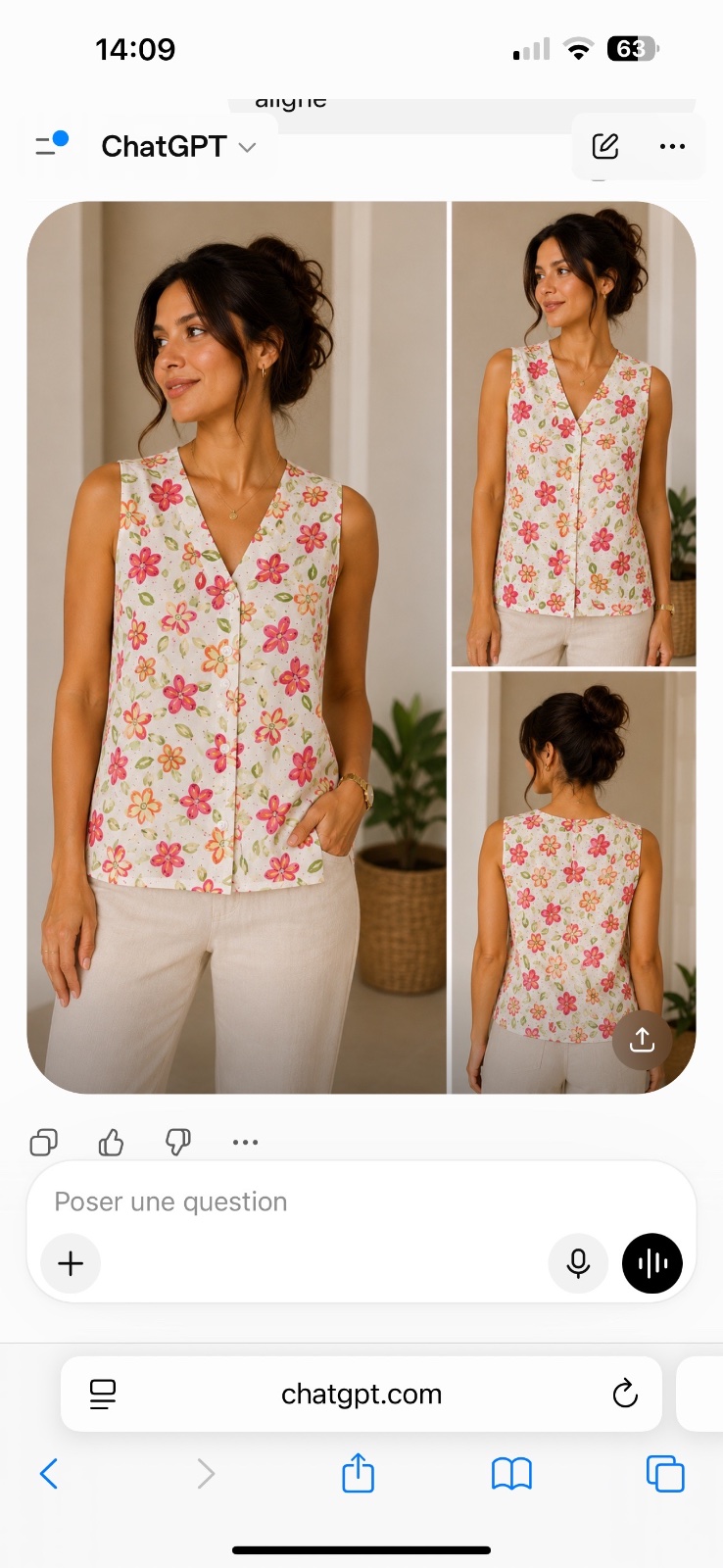Viewport: 723px width, 1568px height.
Task: Give the response a thumbs up
Action: pos(111,1142)
